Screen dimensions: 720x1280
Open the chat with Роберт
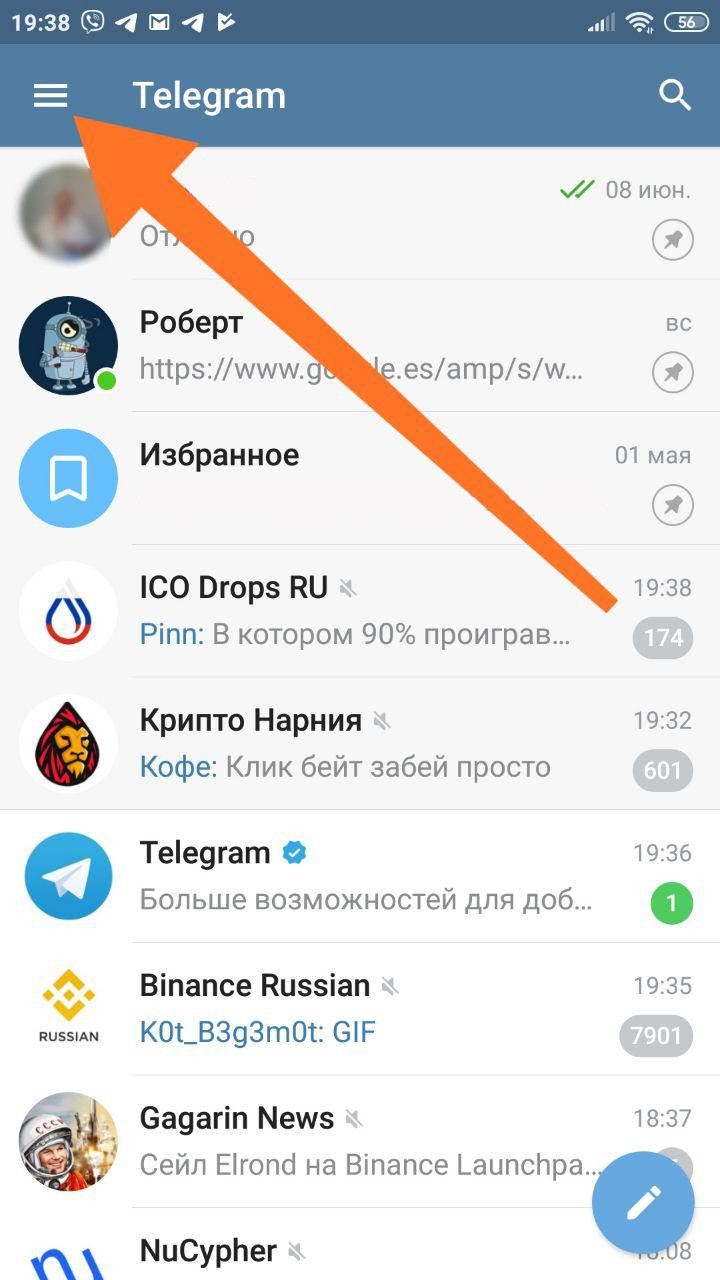coord(360,345)
